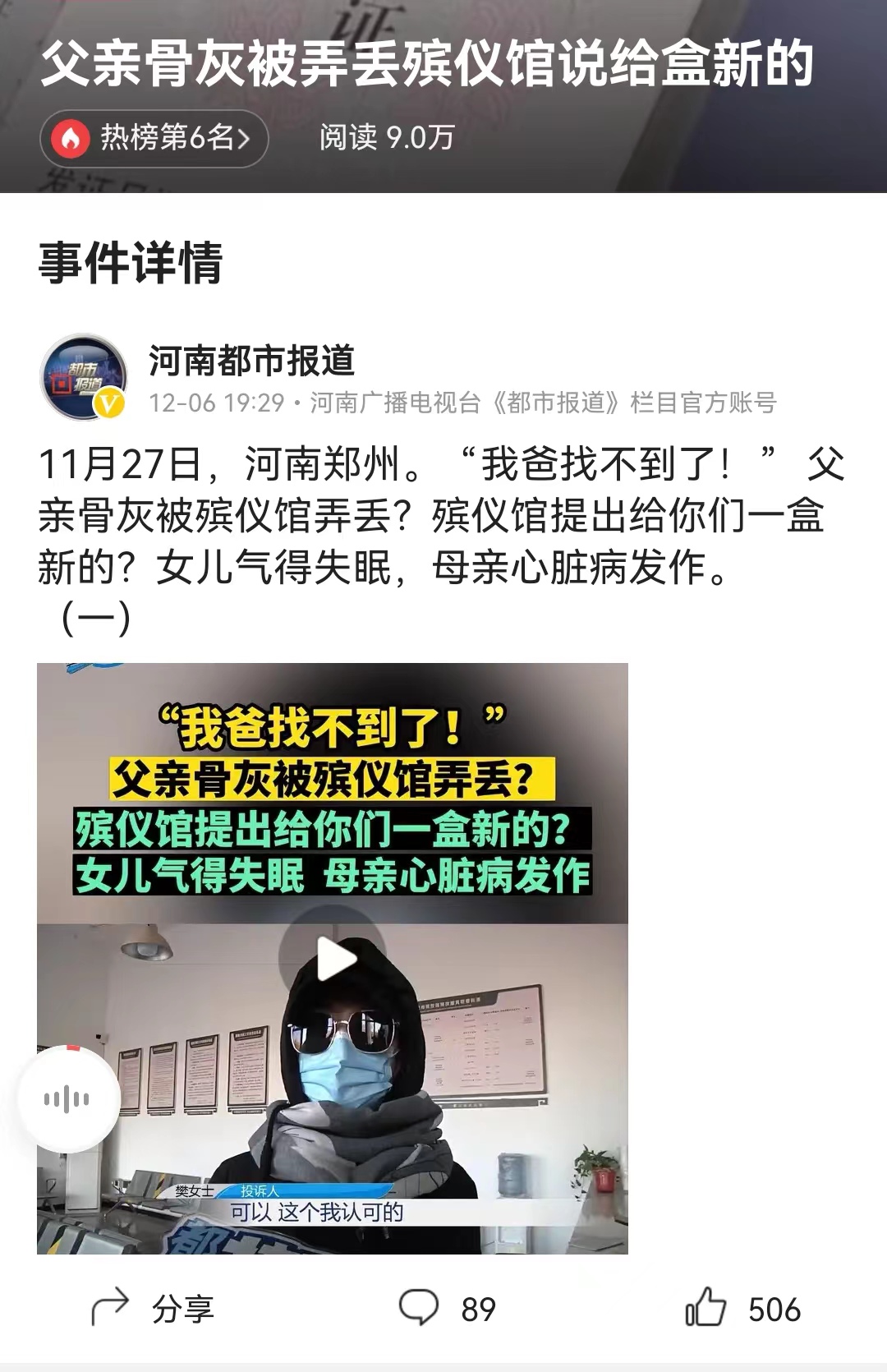This screenshot has width=887, height=1372.
Task: Tap 阅读 9.0万 read count
Action: (x=386, y=138)
